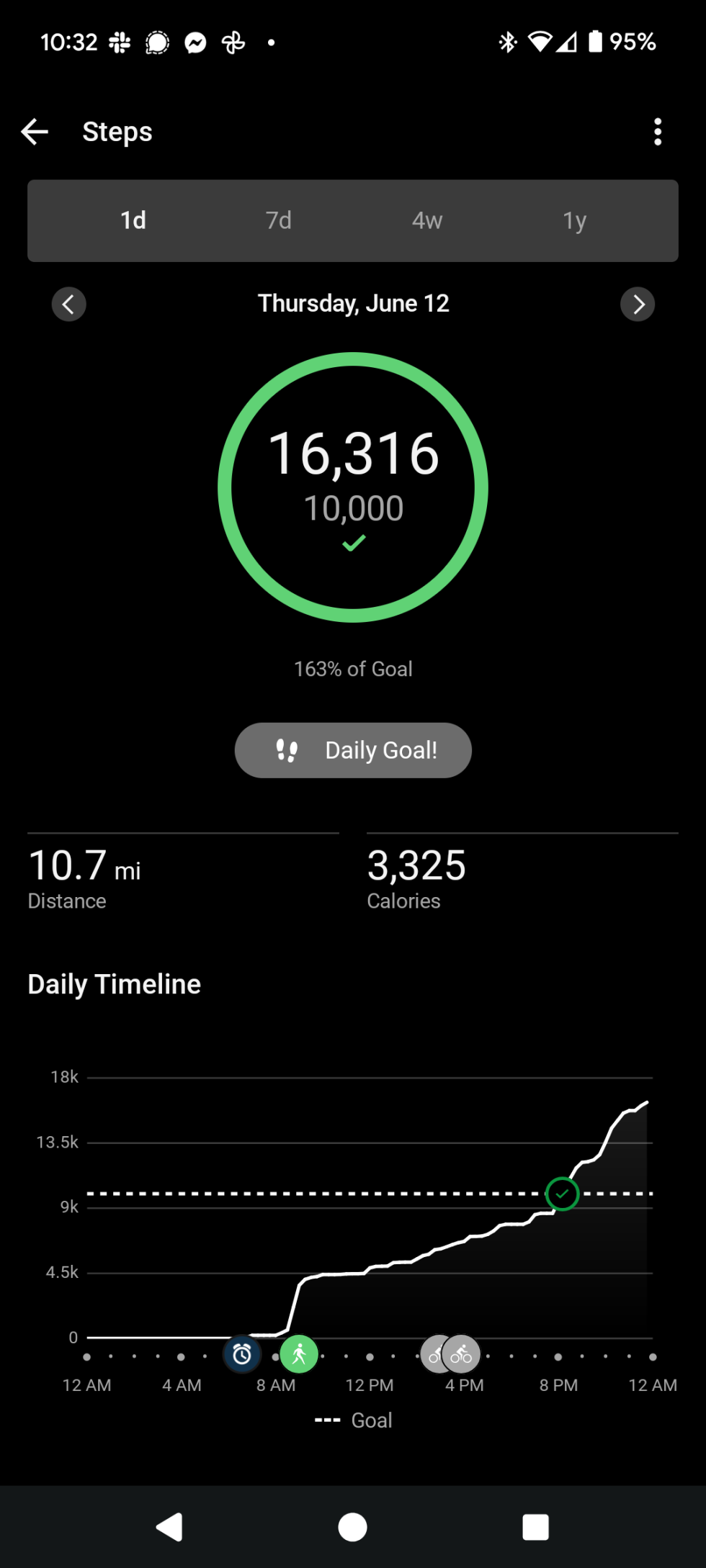Open recent apps from the navigation bar

[535, 1526]
